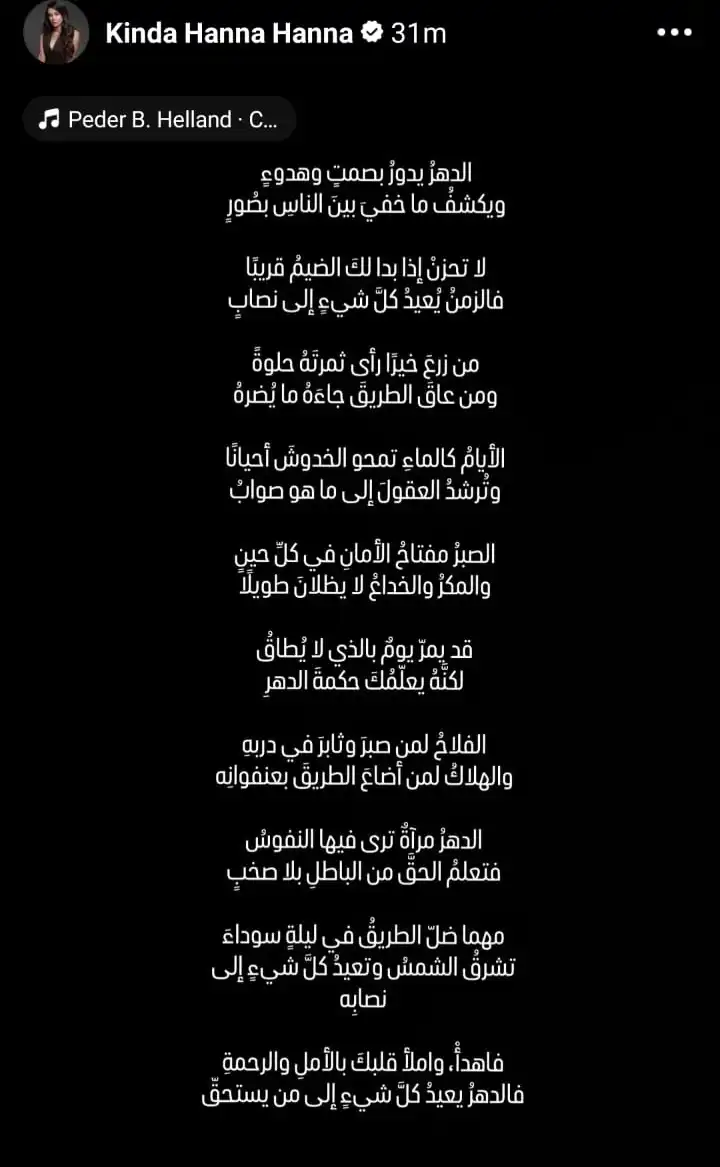720x1167 pixels.
Task: Click the musical note glyph inside the track label
Action: pos(48,119)
